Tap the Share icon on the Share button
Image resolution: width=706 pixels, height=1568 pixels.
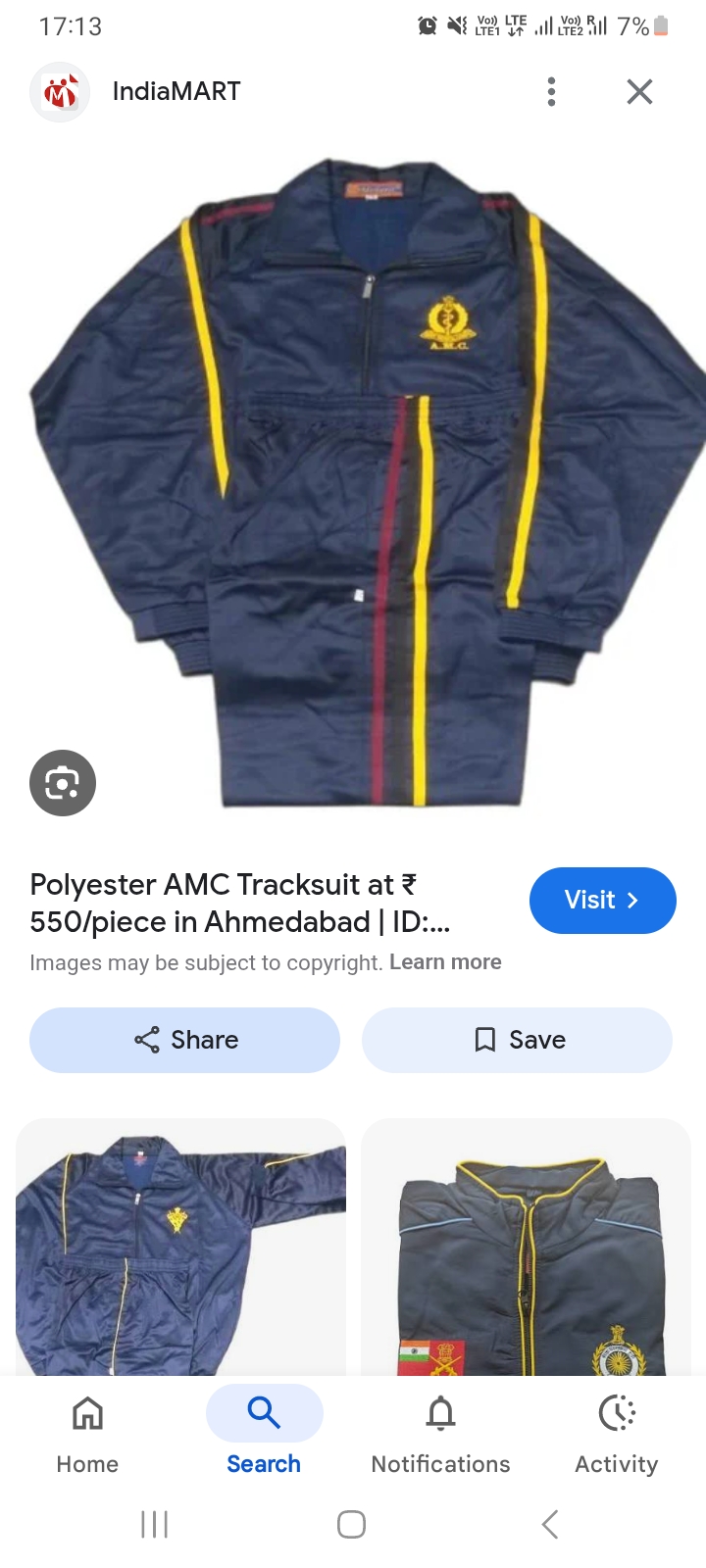(145, 1040)
